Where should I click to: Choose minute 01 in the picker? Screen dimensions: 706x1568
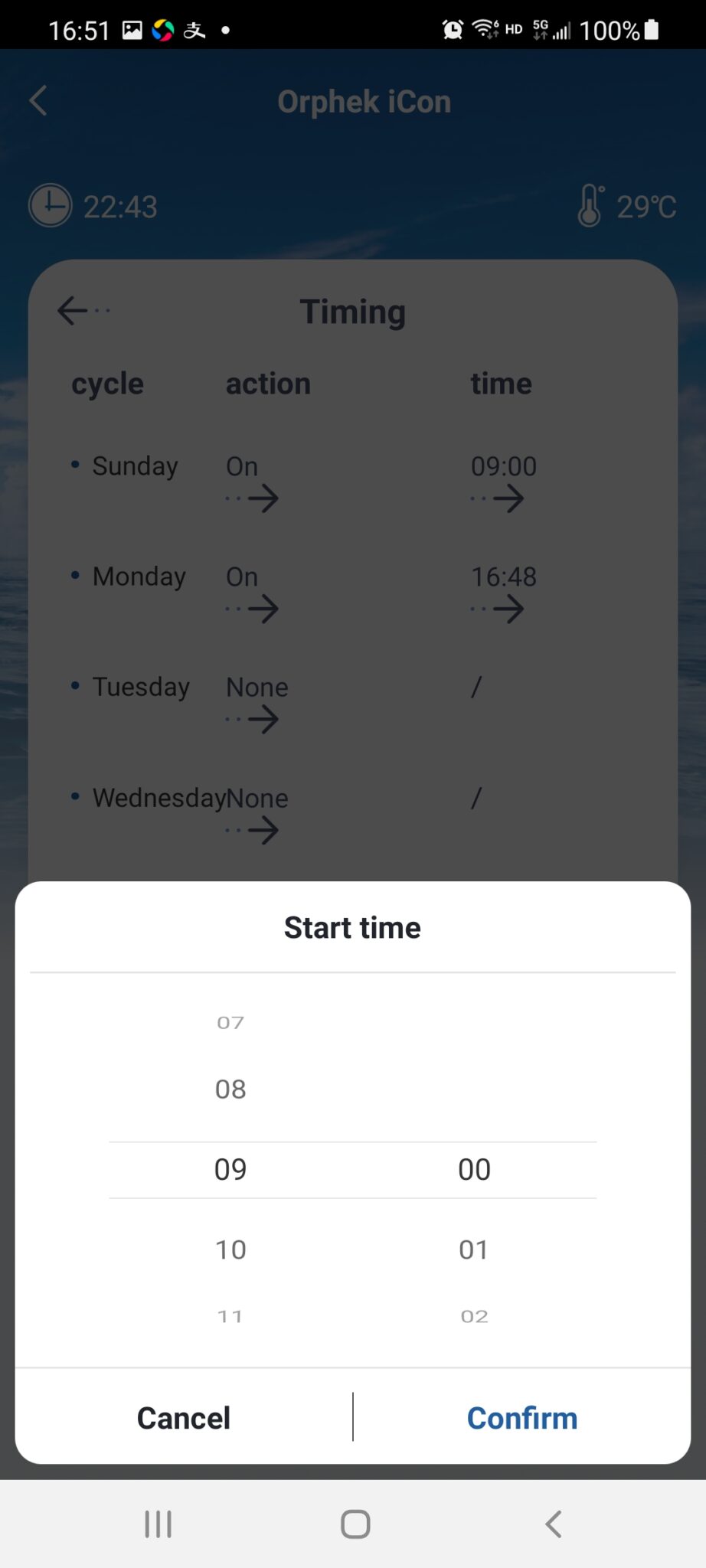(x=474, y=1249)
